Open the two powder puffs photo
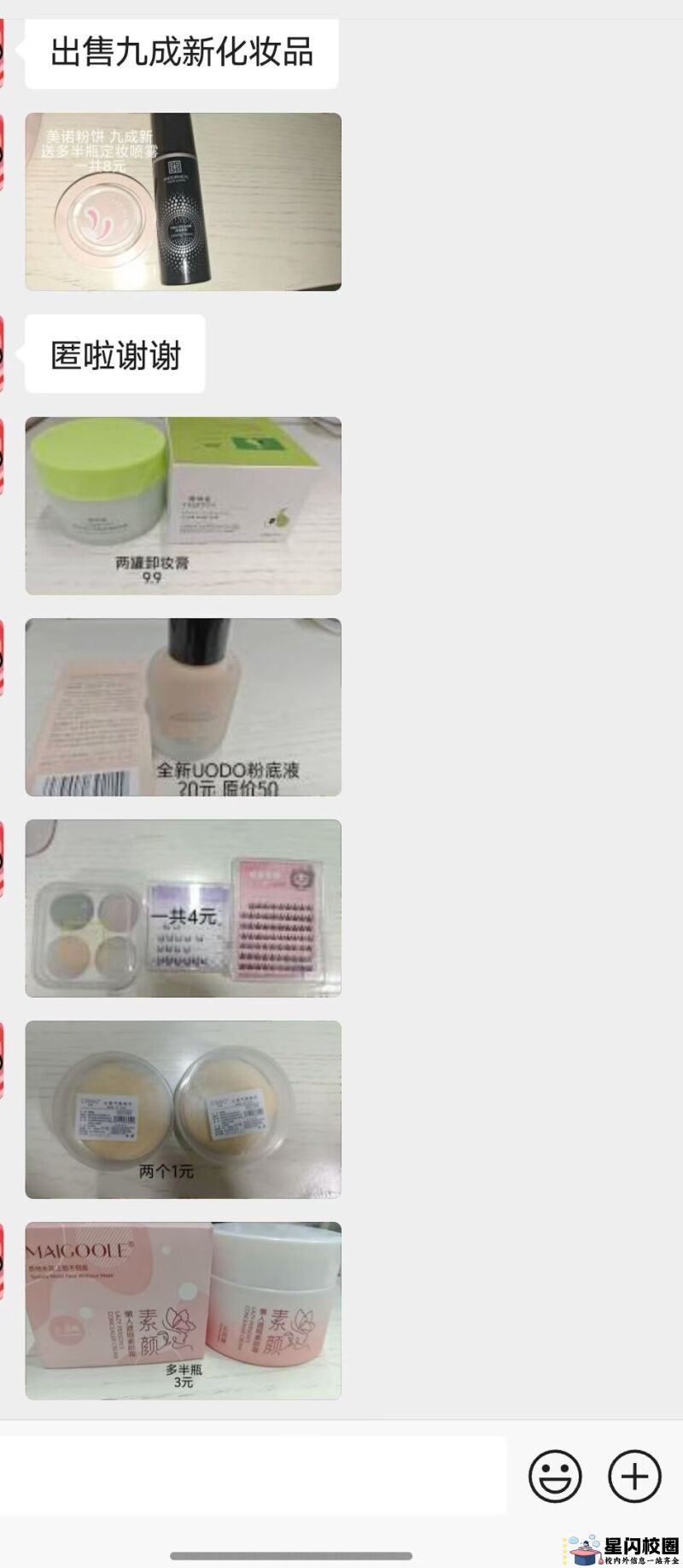 coord(183,1109)
